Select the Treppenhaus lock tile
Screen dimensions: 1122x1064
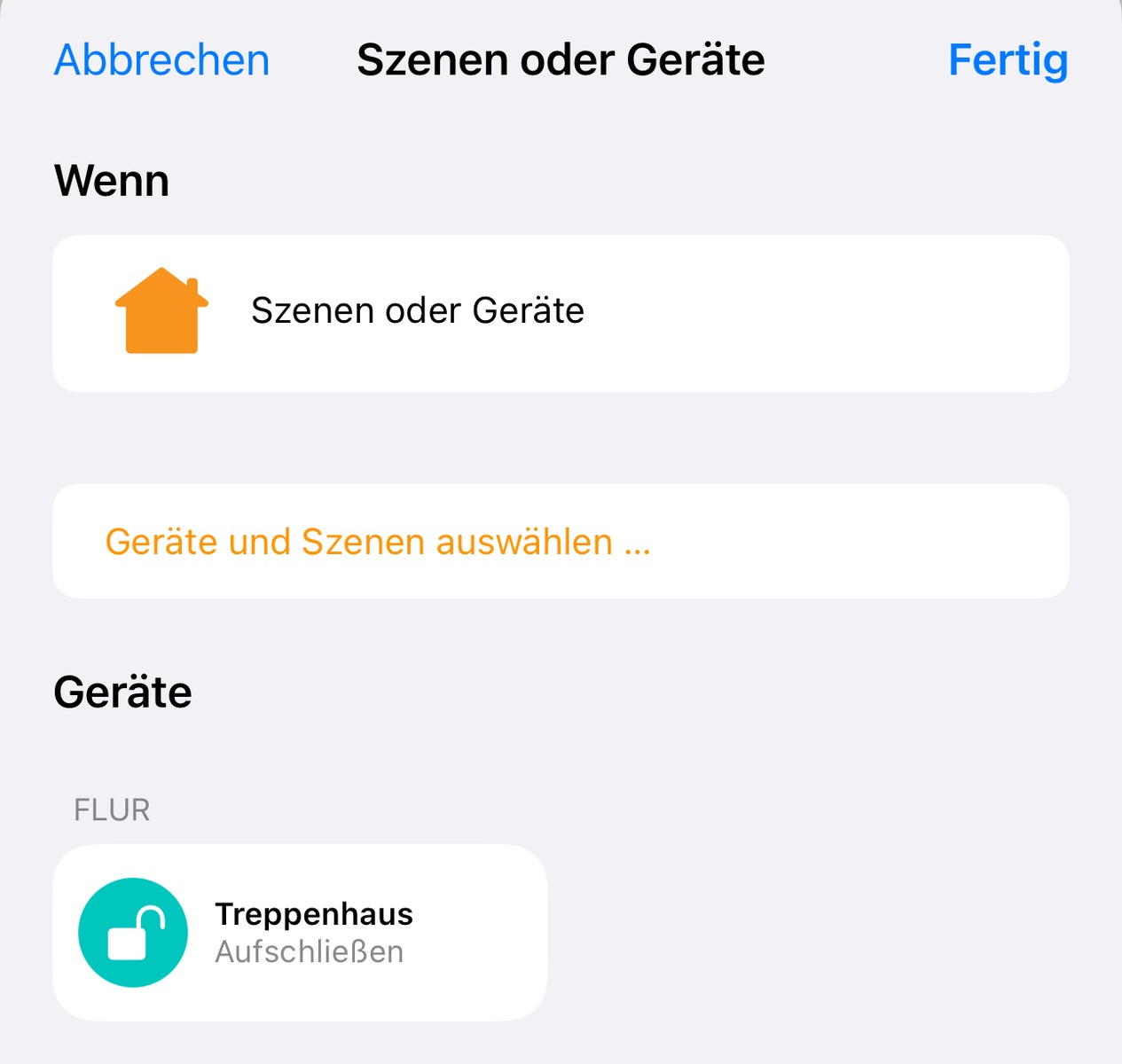(300, 933)
